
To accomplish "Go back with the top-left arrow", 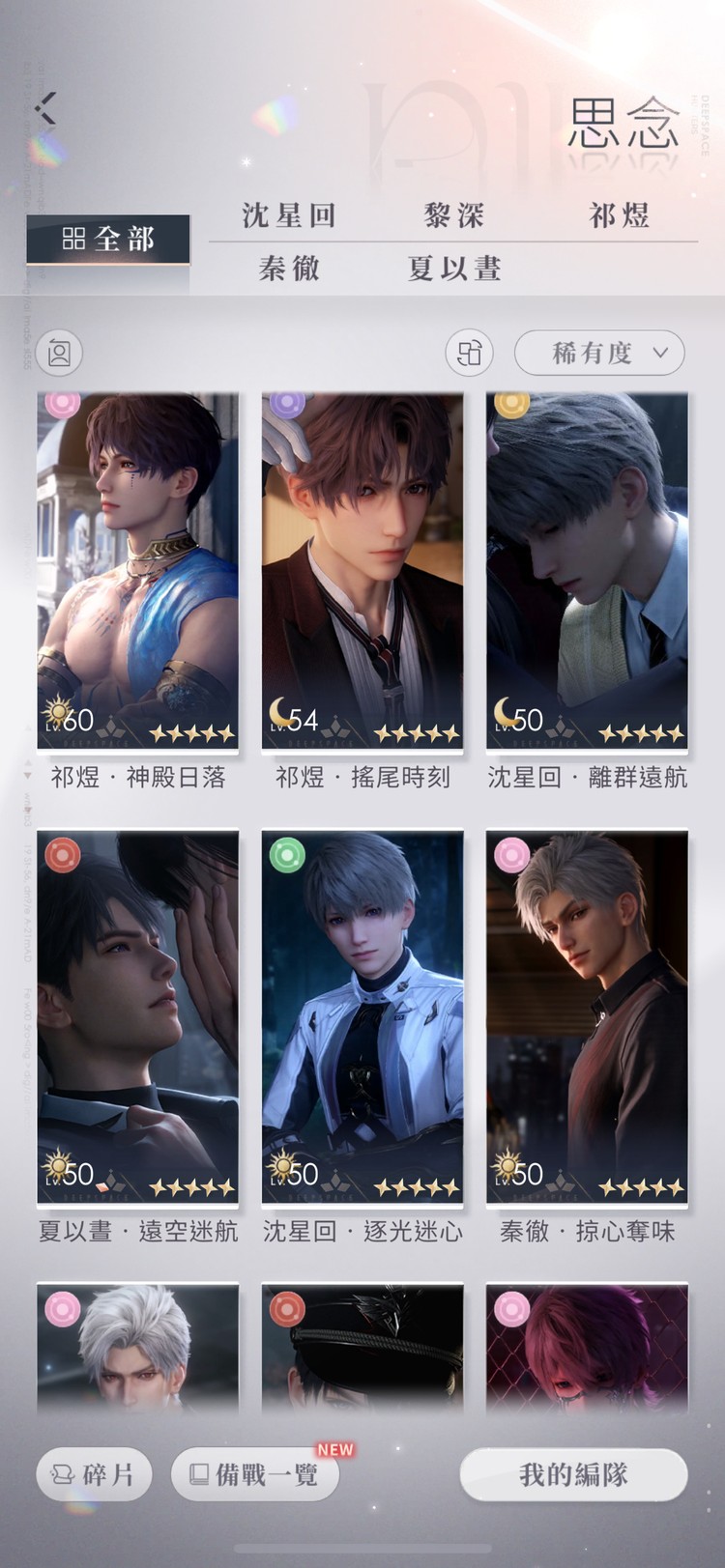I will (45, 109).
